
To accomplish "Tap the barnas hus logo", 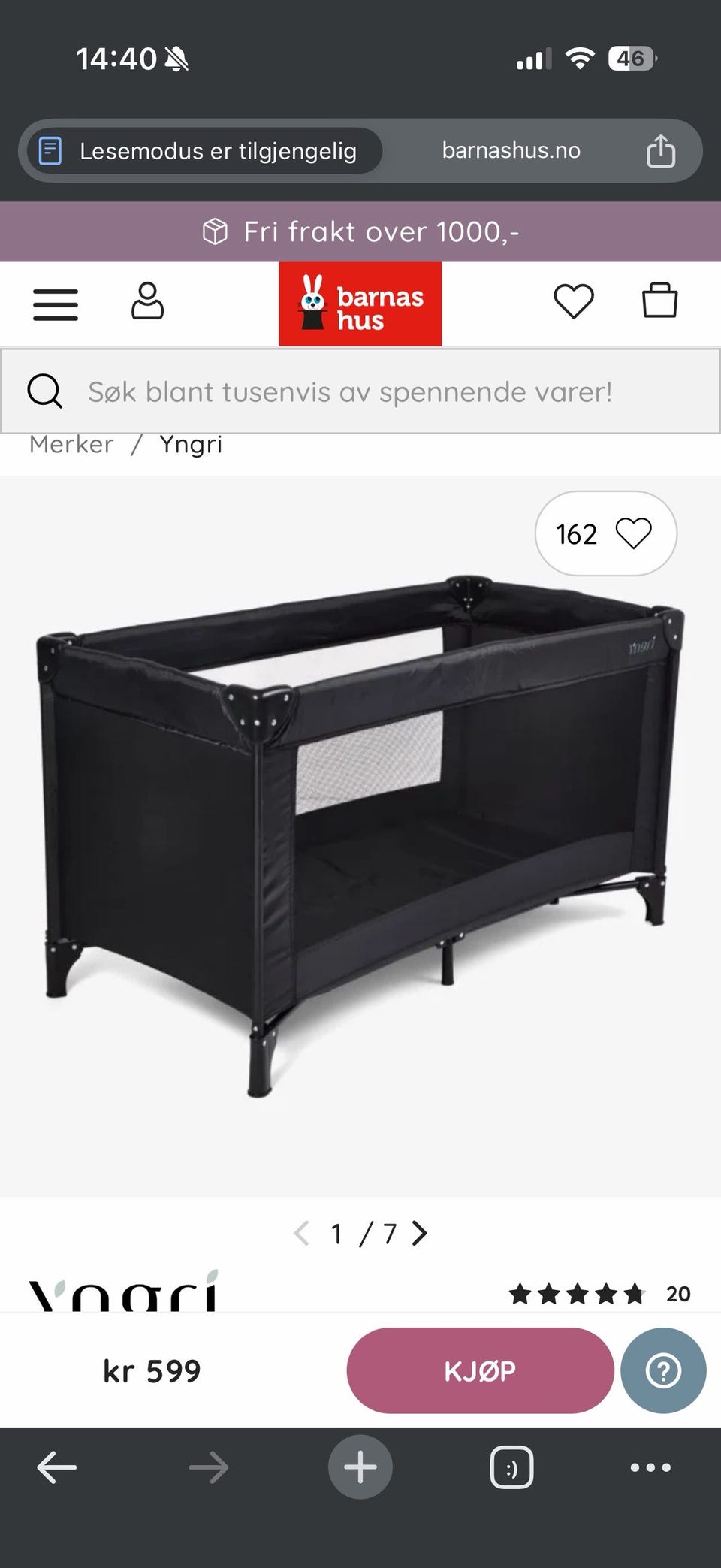I will [x=360, y=304].
